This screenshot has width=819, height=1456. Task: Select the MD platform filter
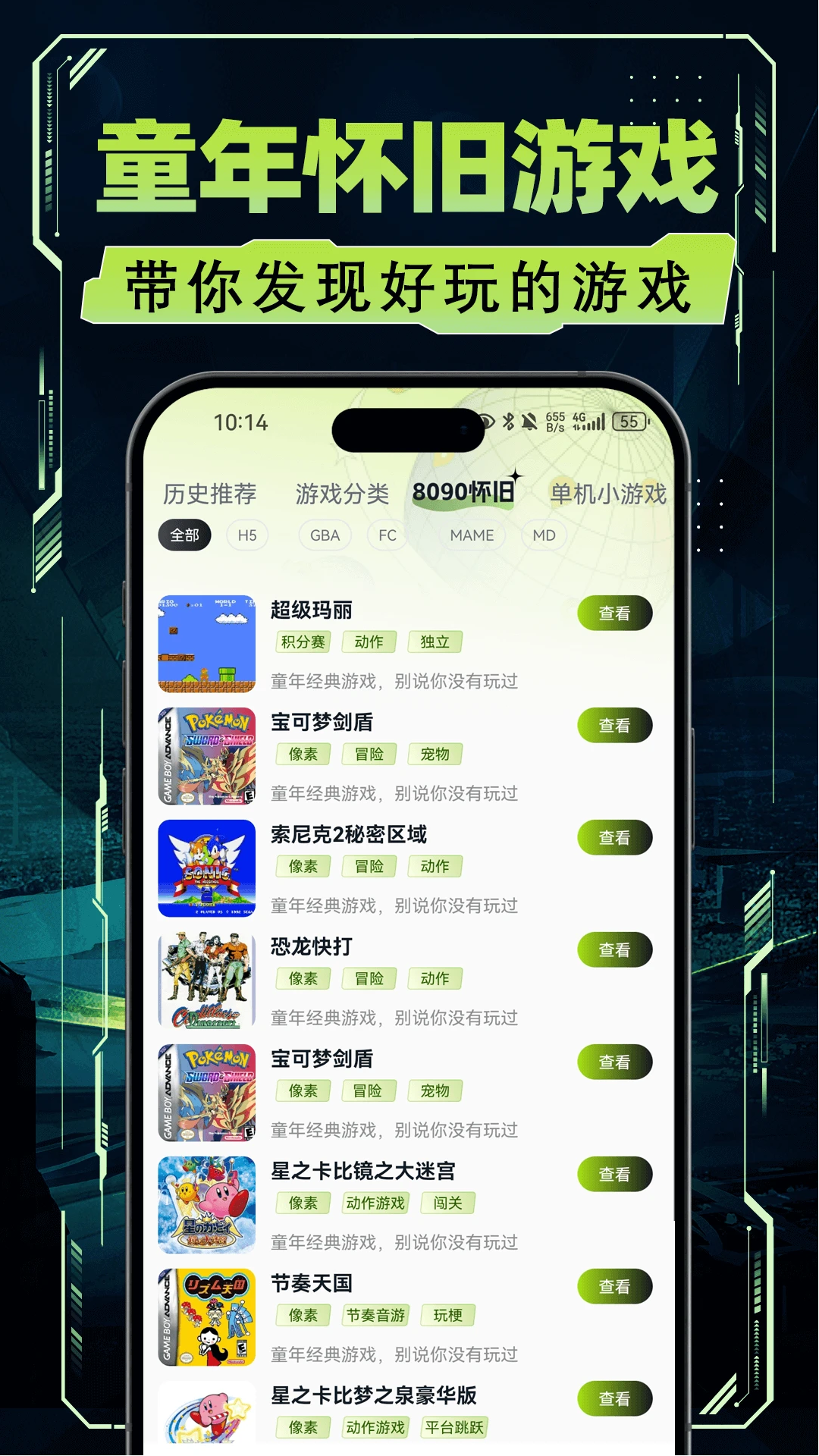(x=544, y=535)
